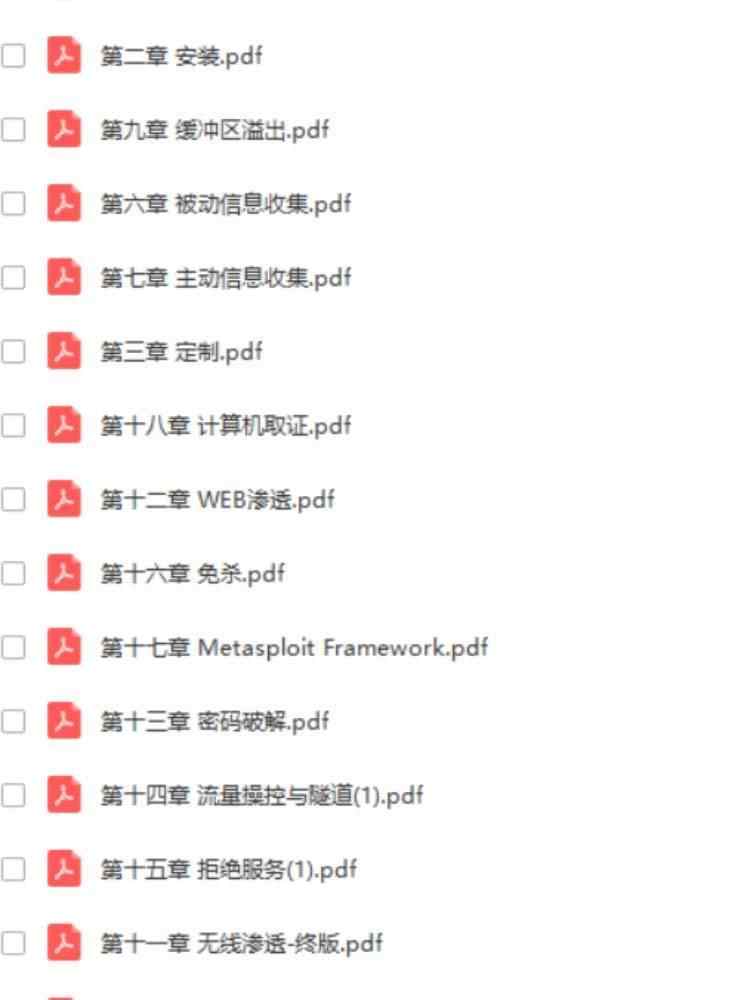Open 第十八章 计算机取证.pdf

click(225, 426)
